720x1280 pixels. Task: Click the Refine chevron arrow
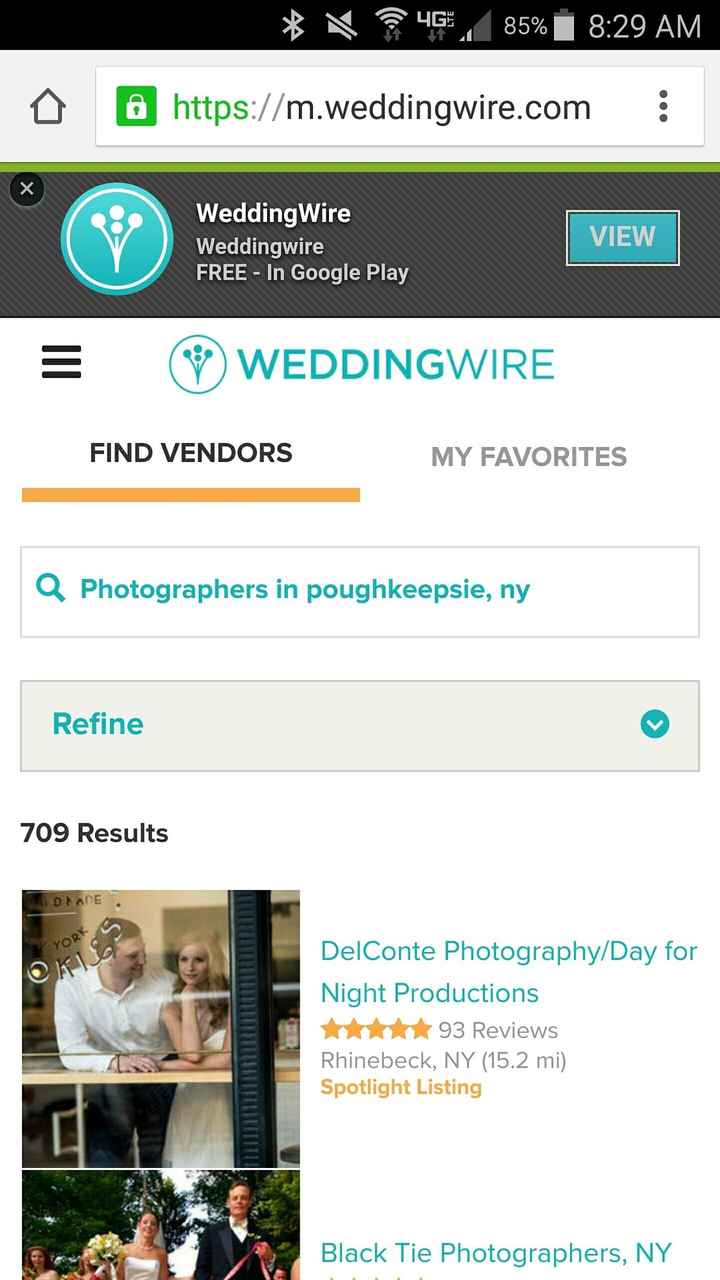pyautogui.click(x=656, y=724)
